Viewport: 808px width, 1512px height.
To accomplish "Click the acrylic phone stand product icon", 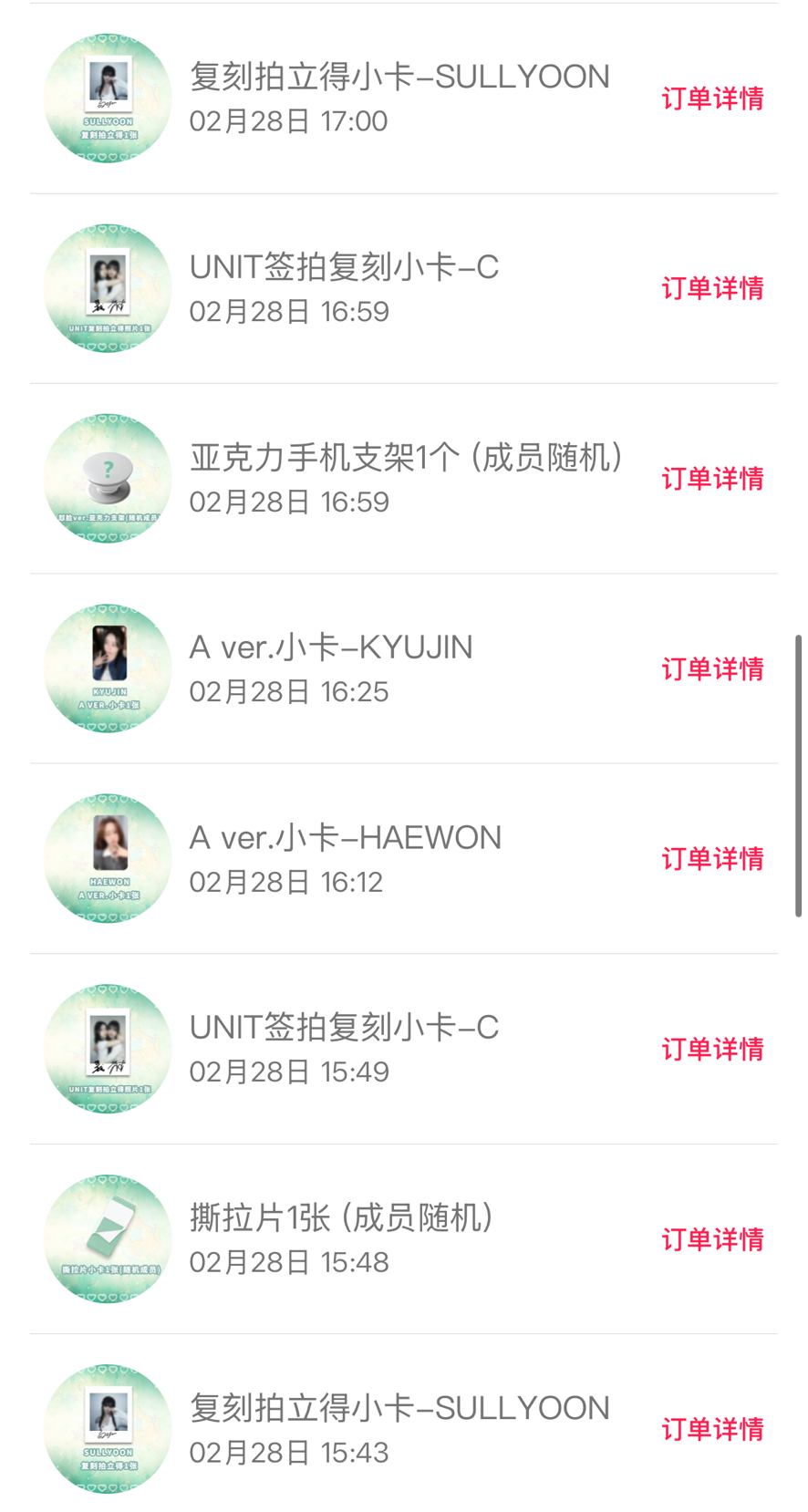I will click(x=108, y=477).
